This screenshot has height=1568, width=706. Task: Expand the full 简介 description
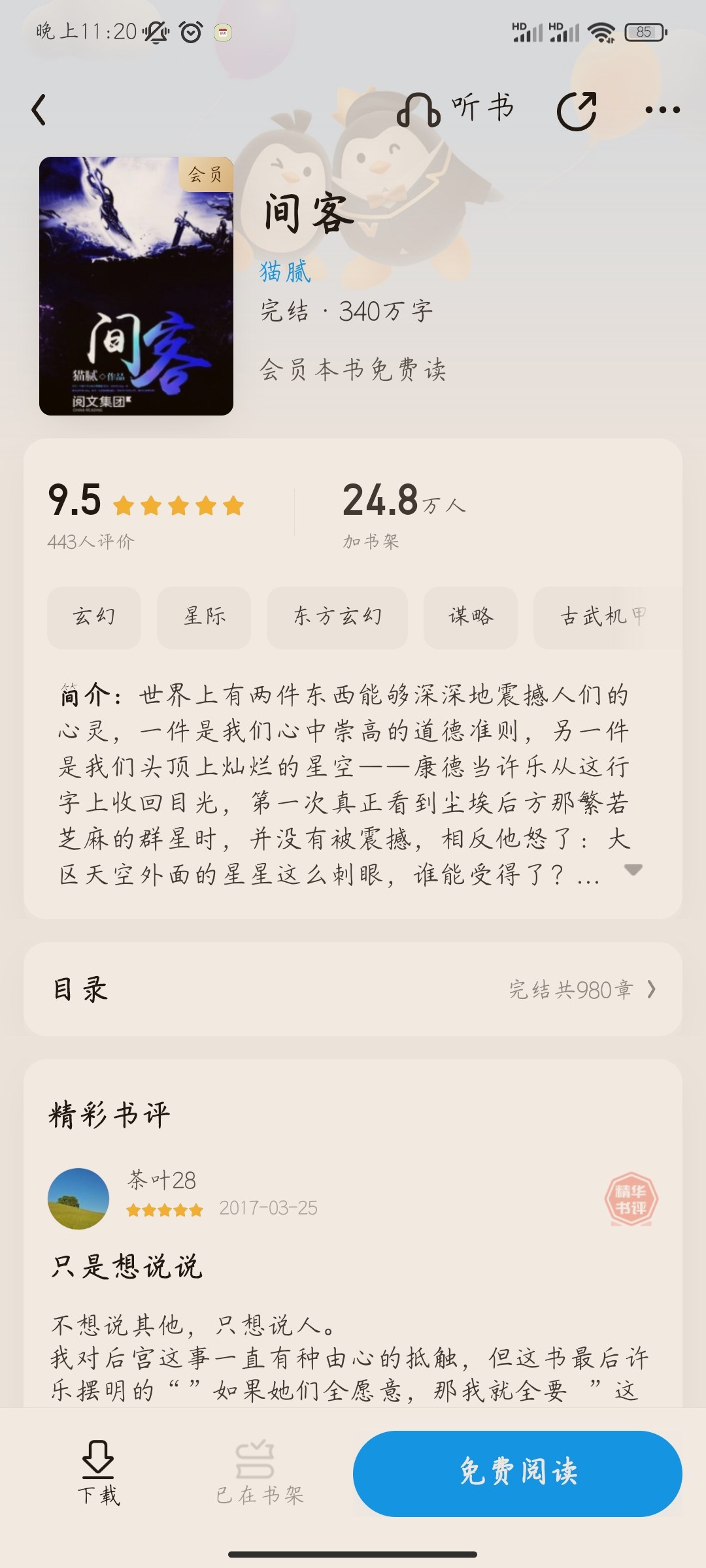[x=633, y=870]
